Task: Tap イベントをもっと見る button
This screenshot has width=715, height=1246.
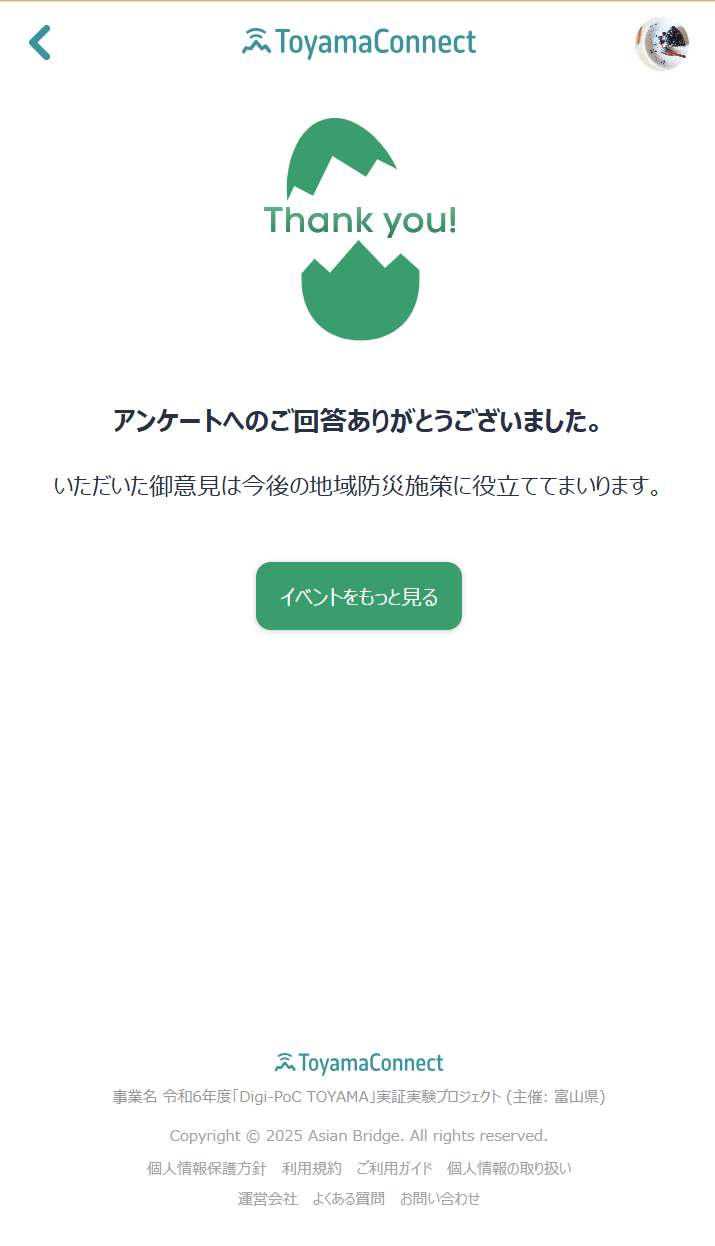Action: [x=358, y=597]
